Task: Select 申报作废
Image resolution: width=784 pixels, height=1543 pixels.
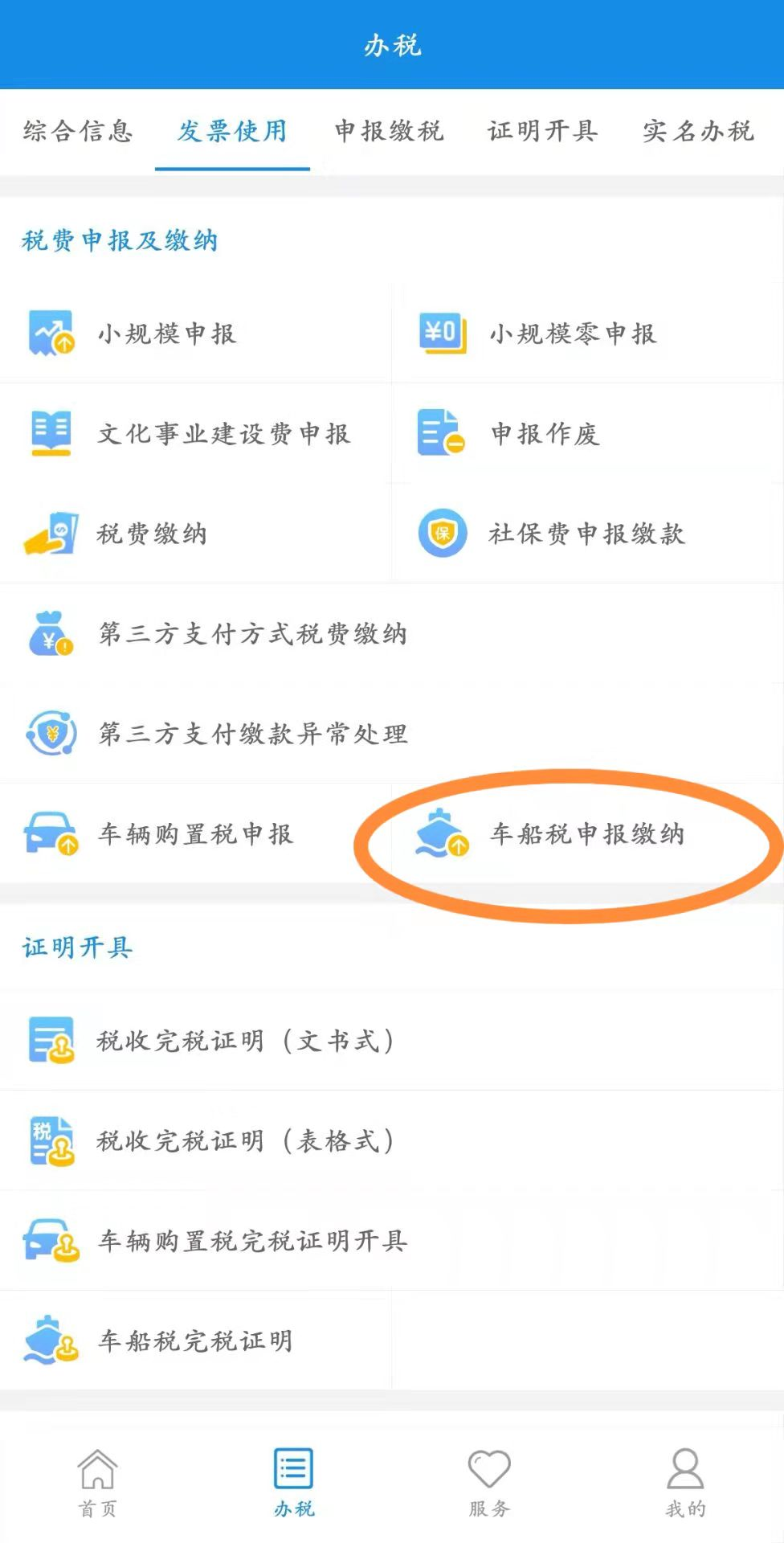Action: click(x=588, y=433)
